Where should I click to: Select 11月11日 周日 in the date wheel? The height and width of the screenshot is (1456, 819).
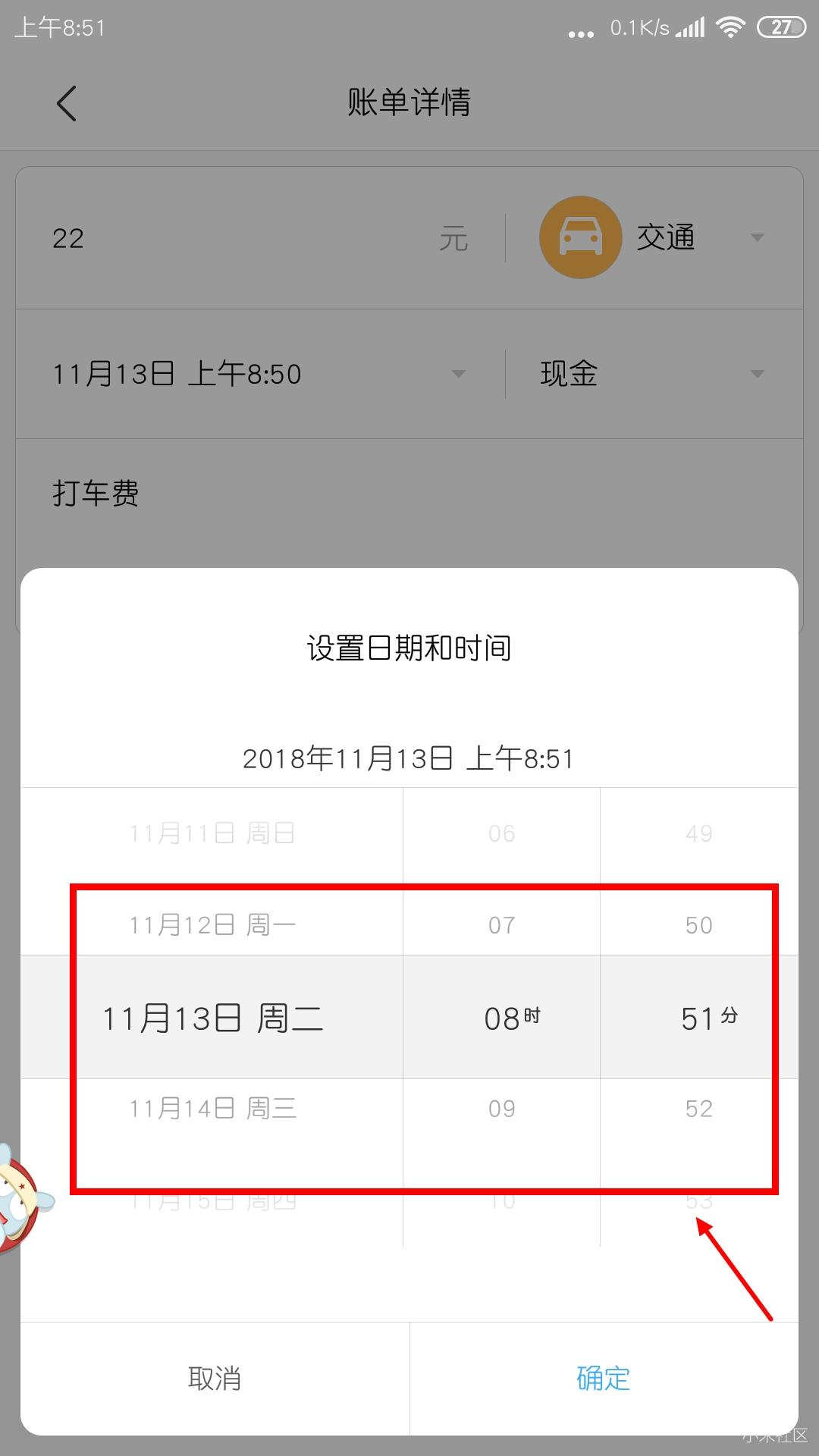pyautogui.click(x=212, y=833)
